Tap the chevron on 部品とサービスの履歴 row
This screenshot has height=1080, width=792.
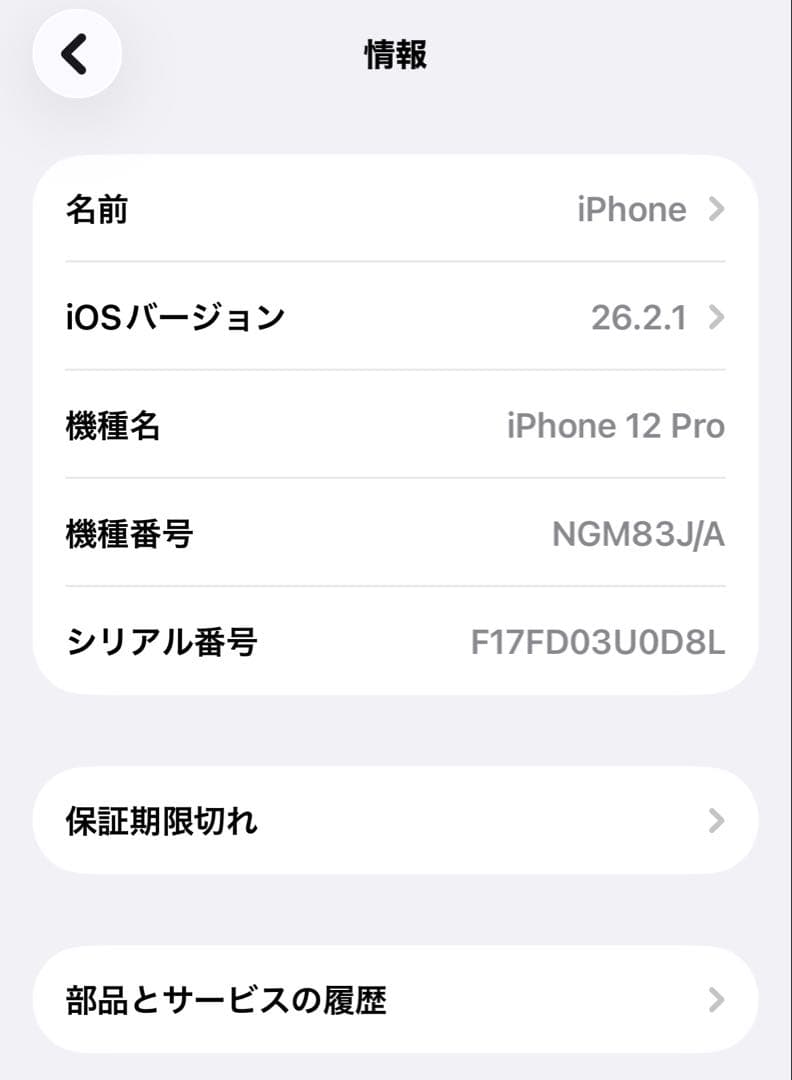coord(716,999)
